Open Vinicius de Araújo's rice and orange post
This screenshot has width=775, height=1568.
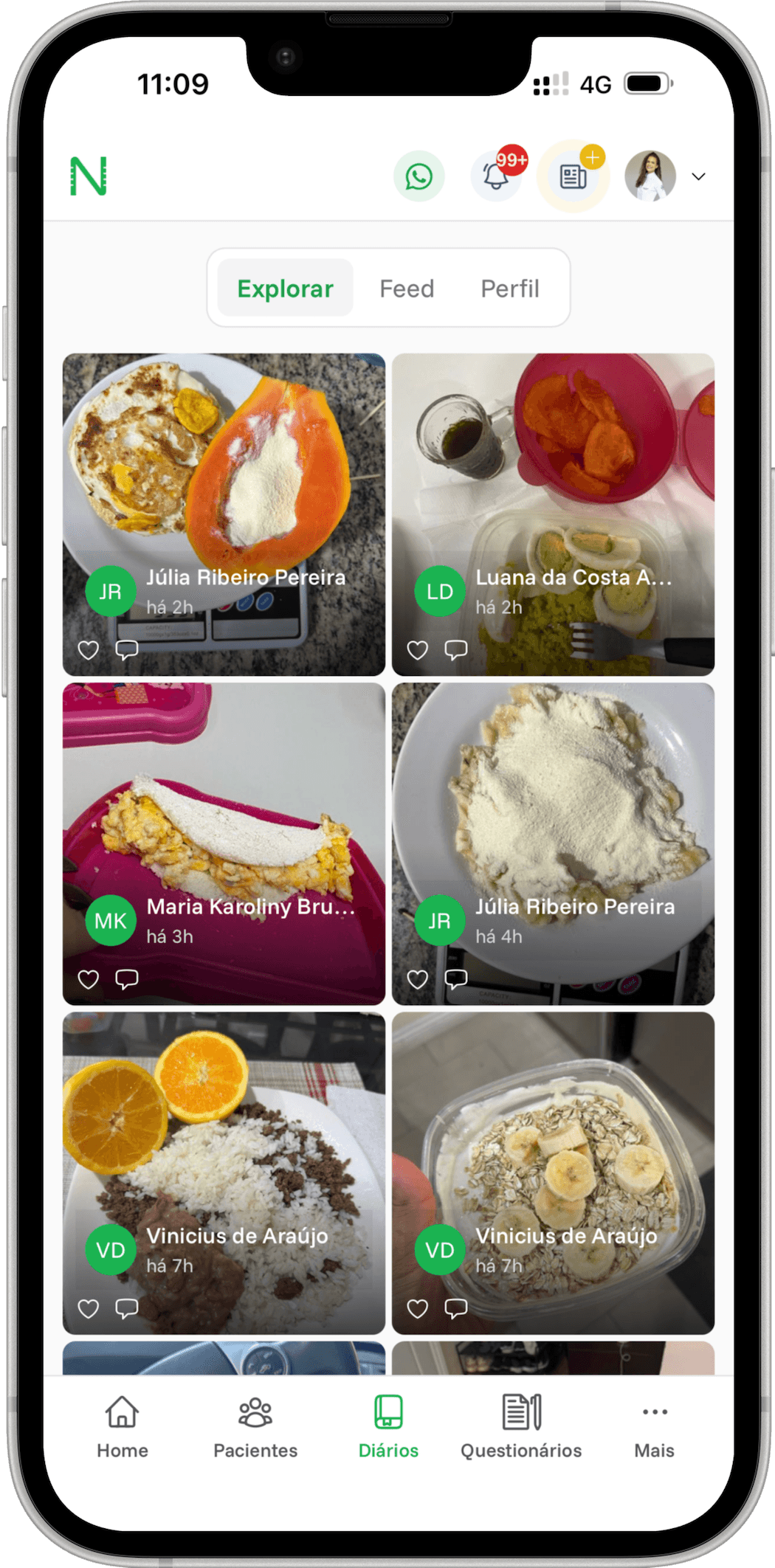(224, 1144)
